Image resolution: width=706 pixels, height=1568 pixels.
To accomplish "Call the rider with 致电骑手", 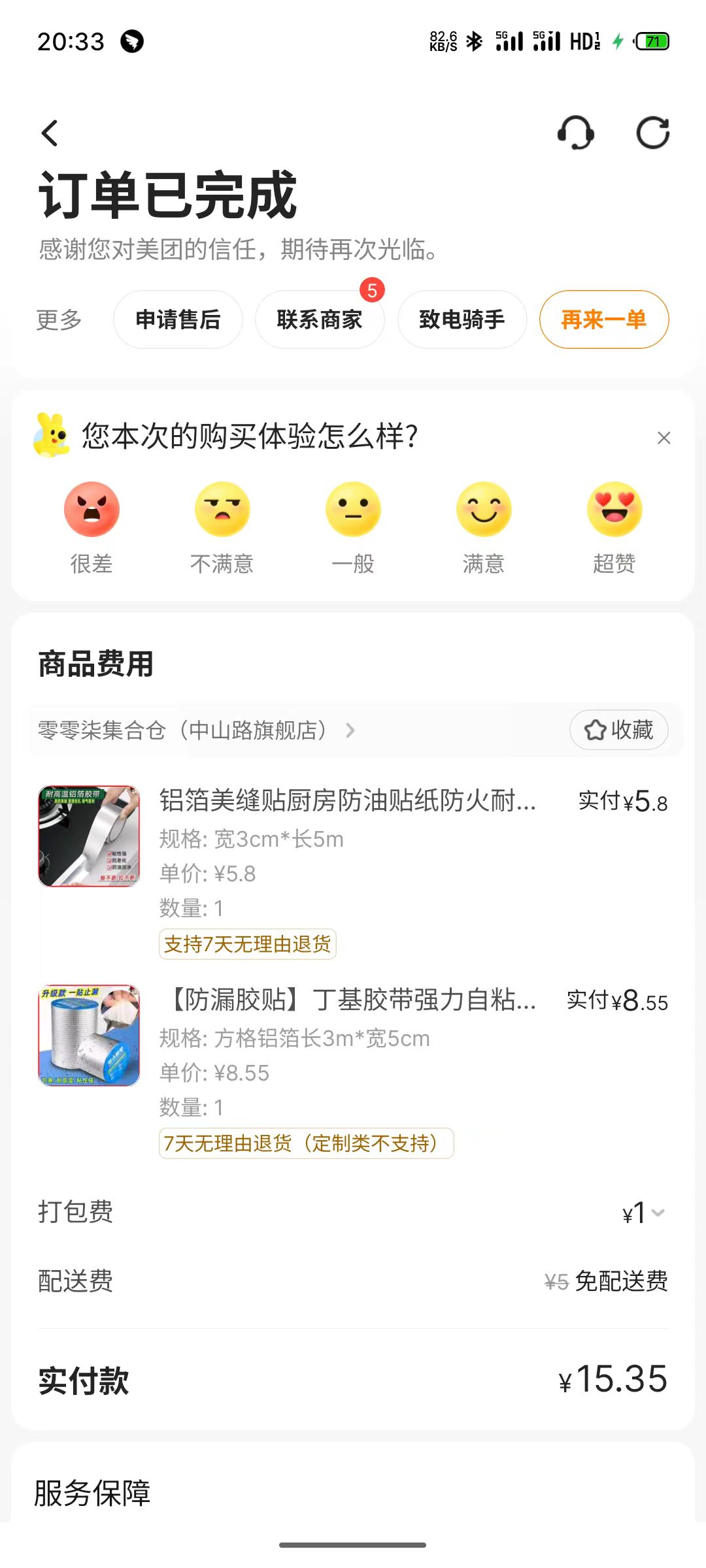I will pos(462,320).
